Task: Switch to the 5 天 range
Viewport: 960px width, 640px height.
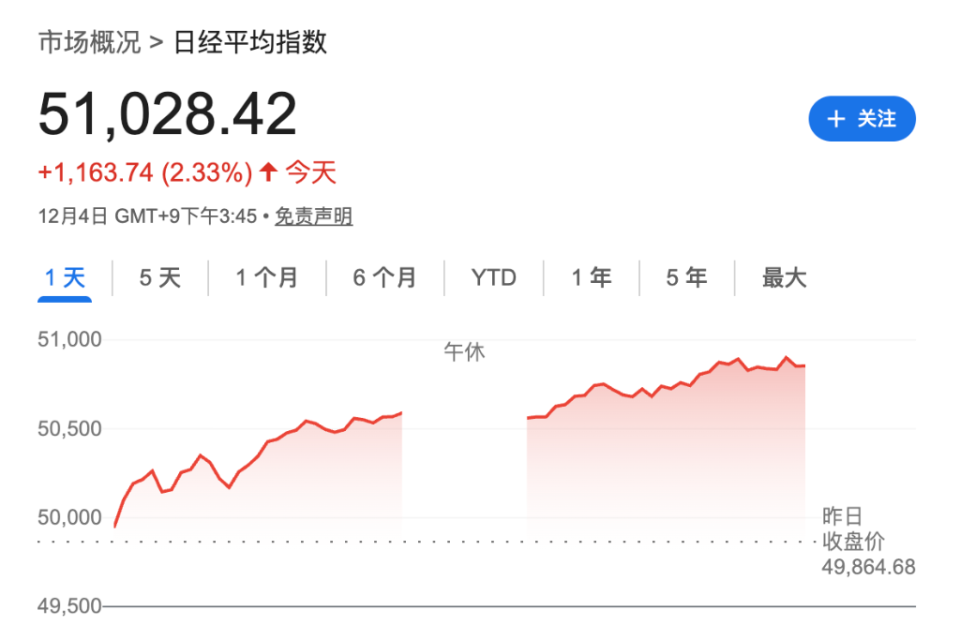Action: [160, 277]
